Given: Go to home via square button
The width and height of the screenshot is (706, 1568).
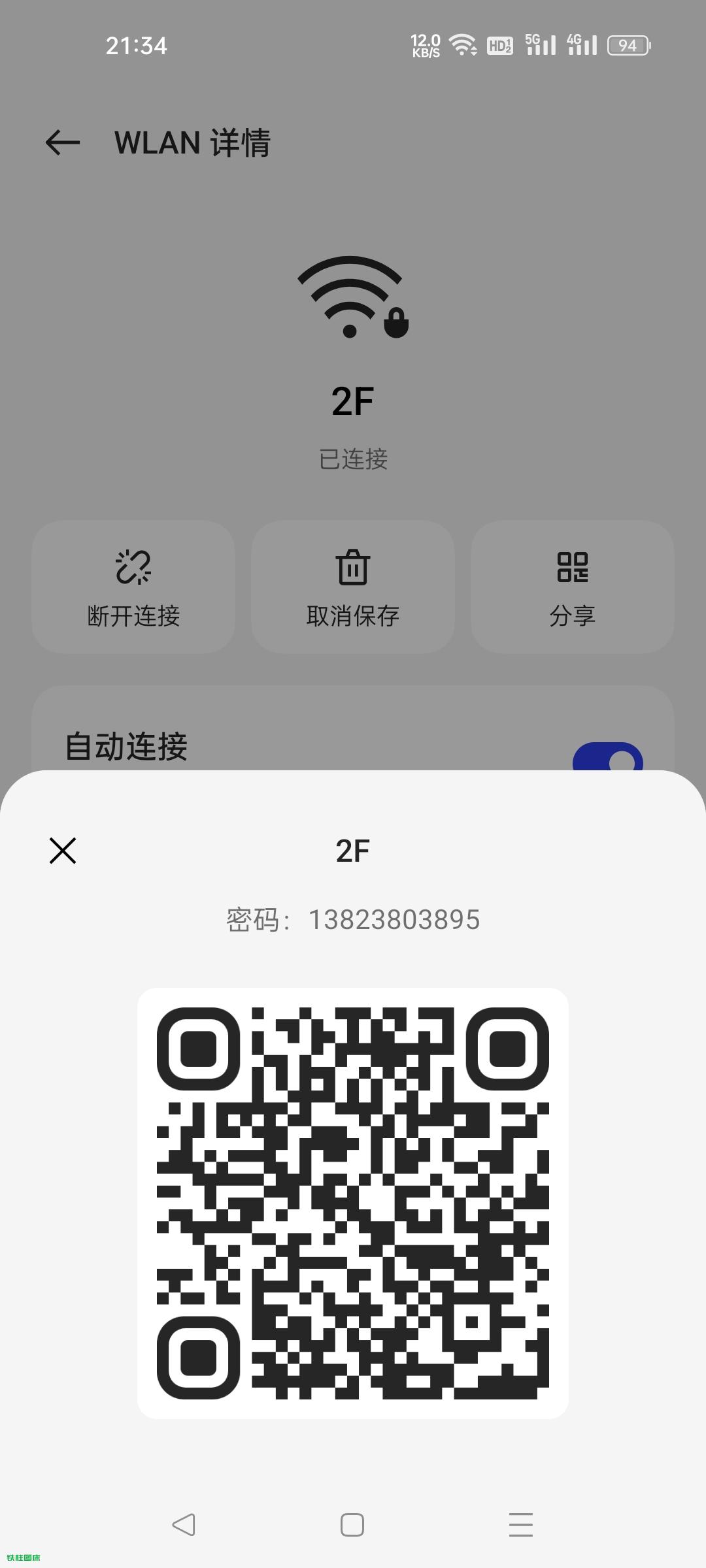Looking at the screenshot, I should (x=352, y=1525).
